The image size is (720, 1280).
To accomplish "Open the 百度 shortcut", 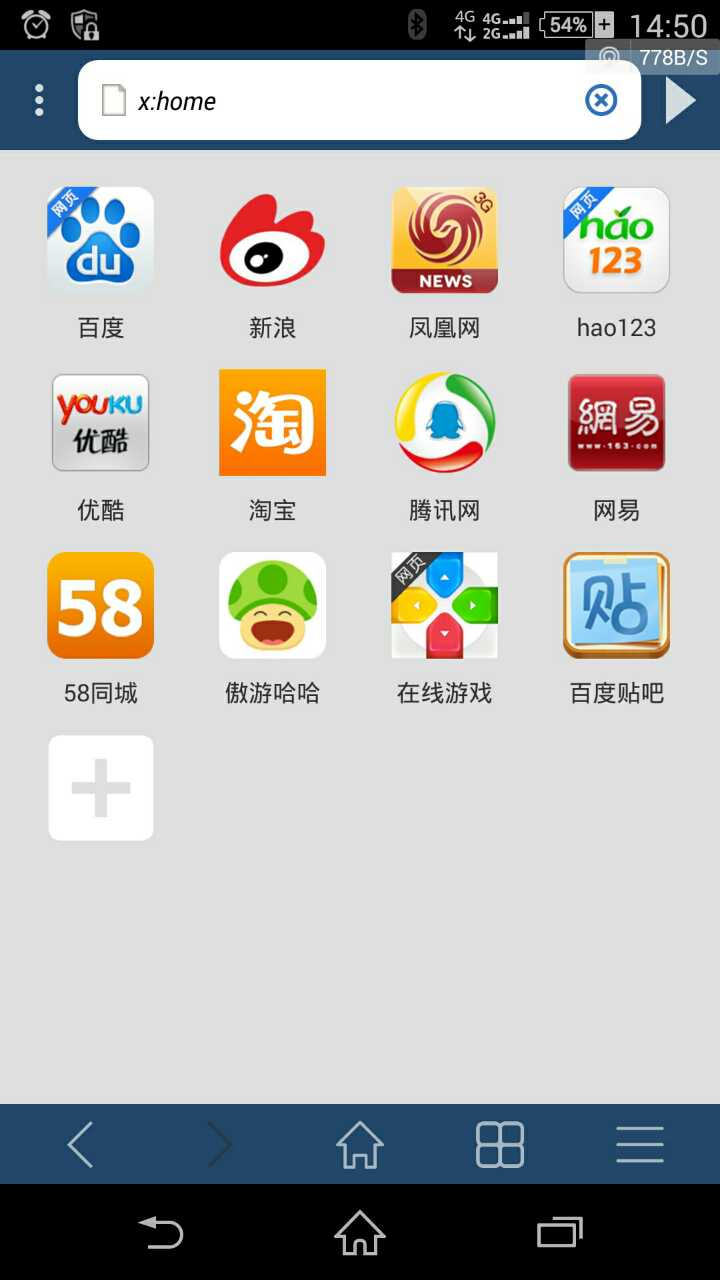I will (x=100, y=241).
